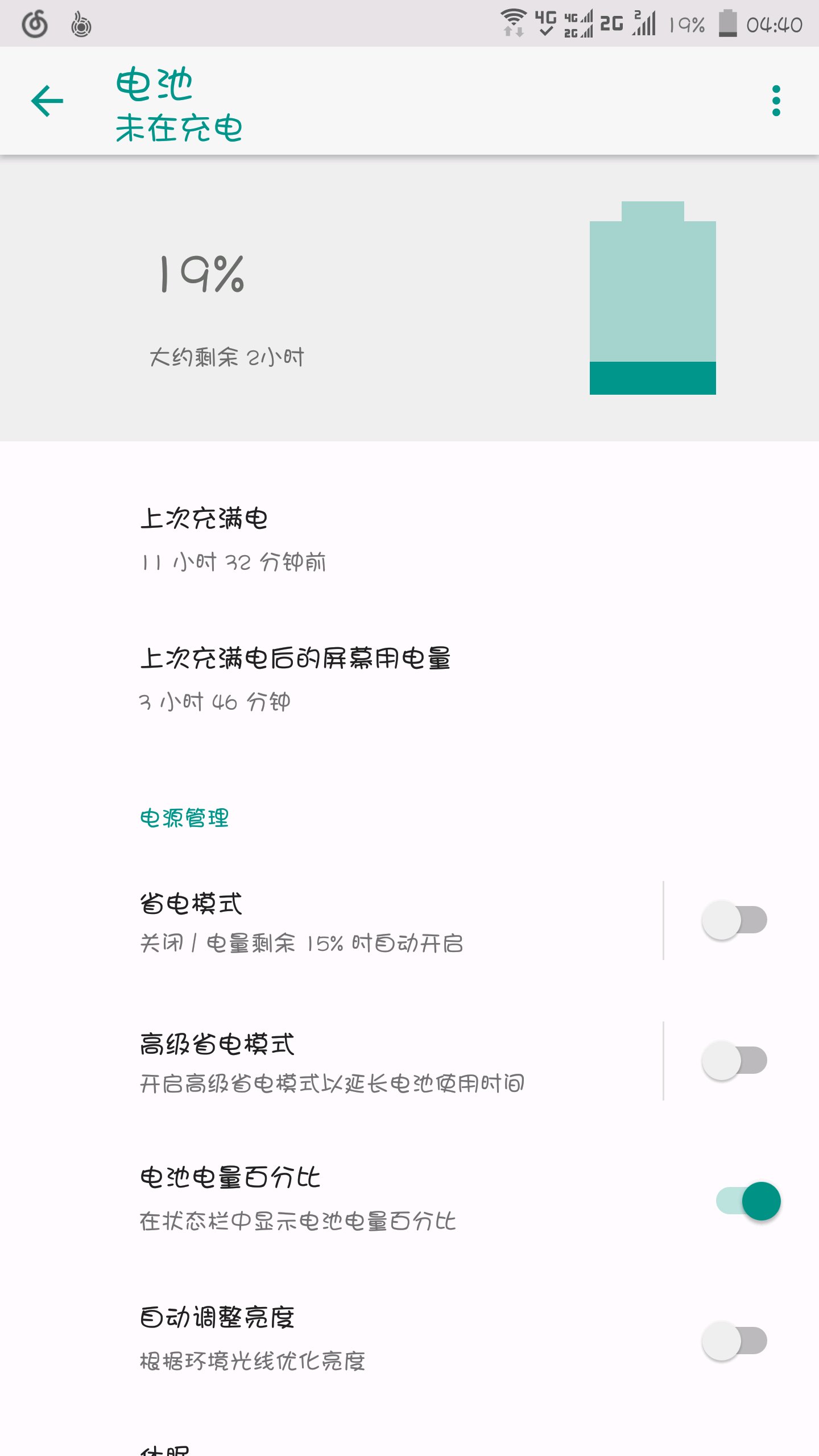Go back using the top-left arrow

point(47,101)
